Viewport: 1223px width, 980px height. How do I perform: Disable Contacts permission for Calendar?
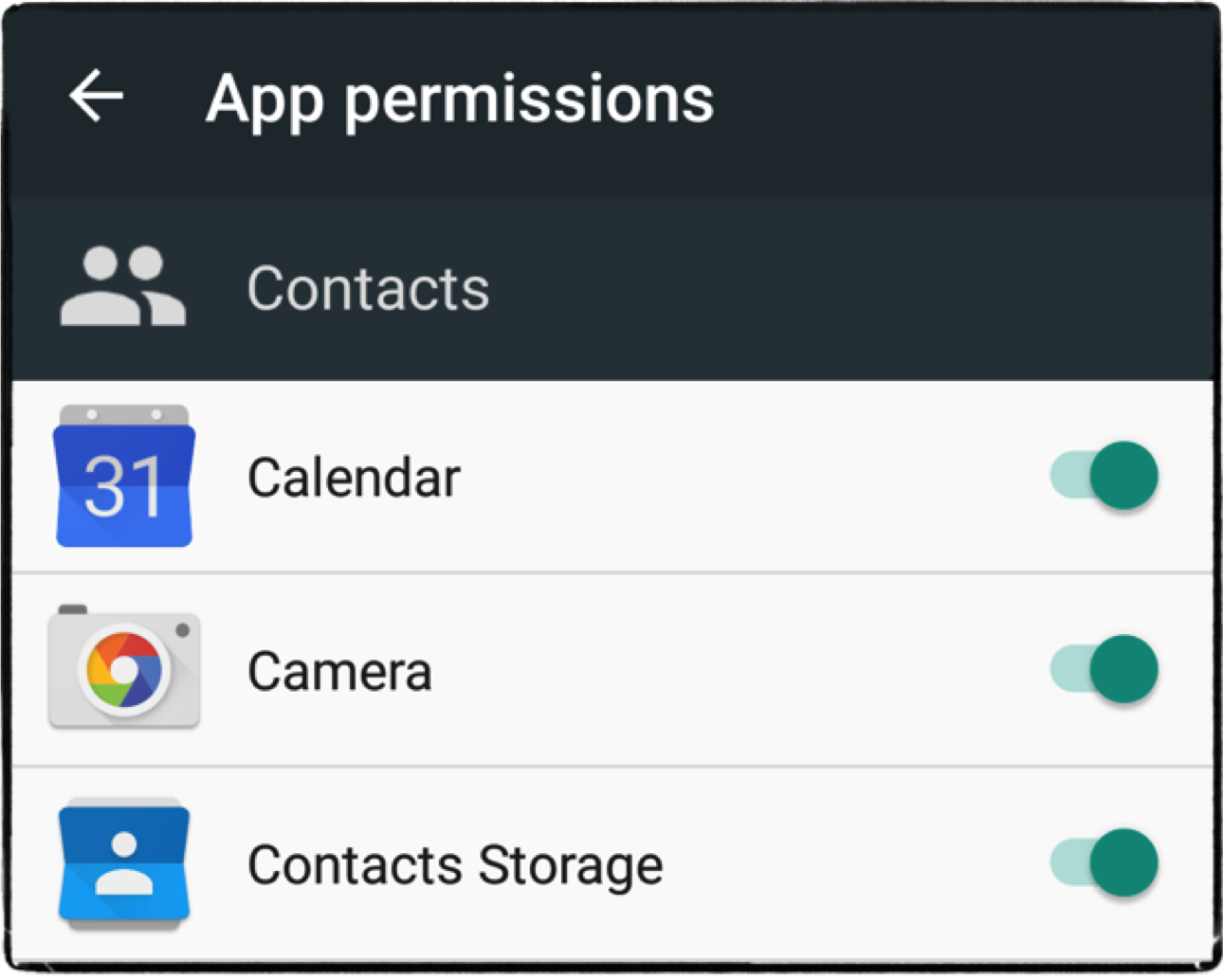[x=1104, y=476]
